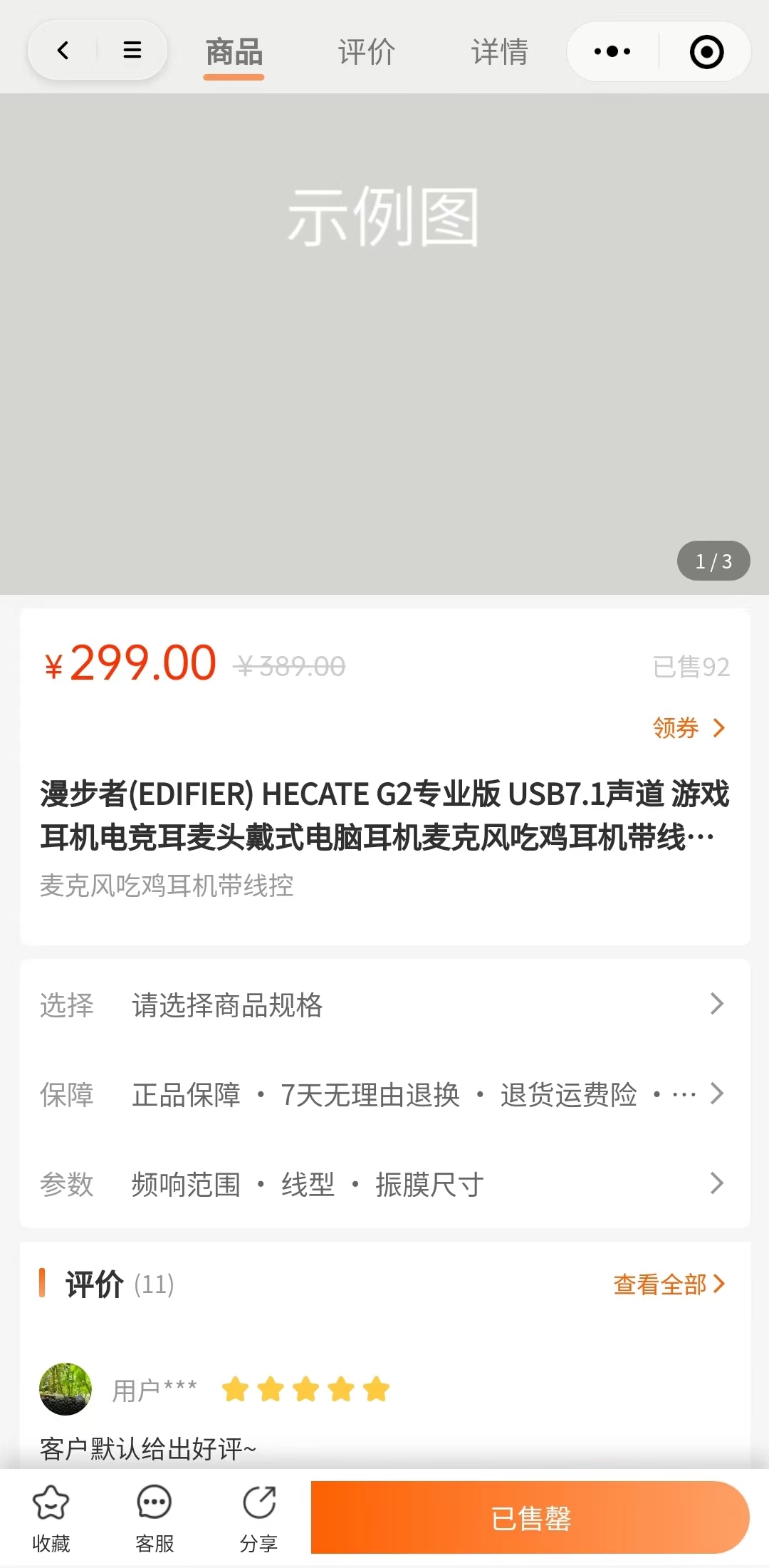The height and width of the screenshot is (1568, 769).
Task: Go back using the top arrow
Action: click(63, 51)
